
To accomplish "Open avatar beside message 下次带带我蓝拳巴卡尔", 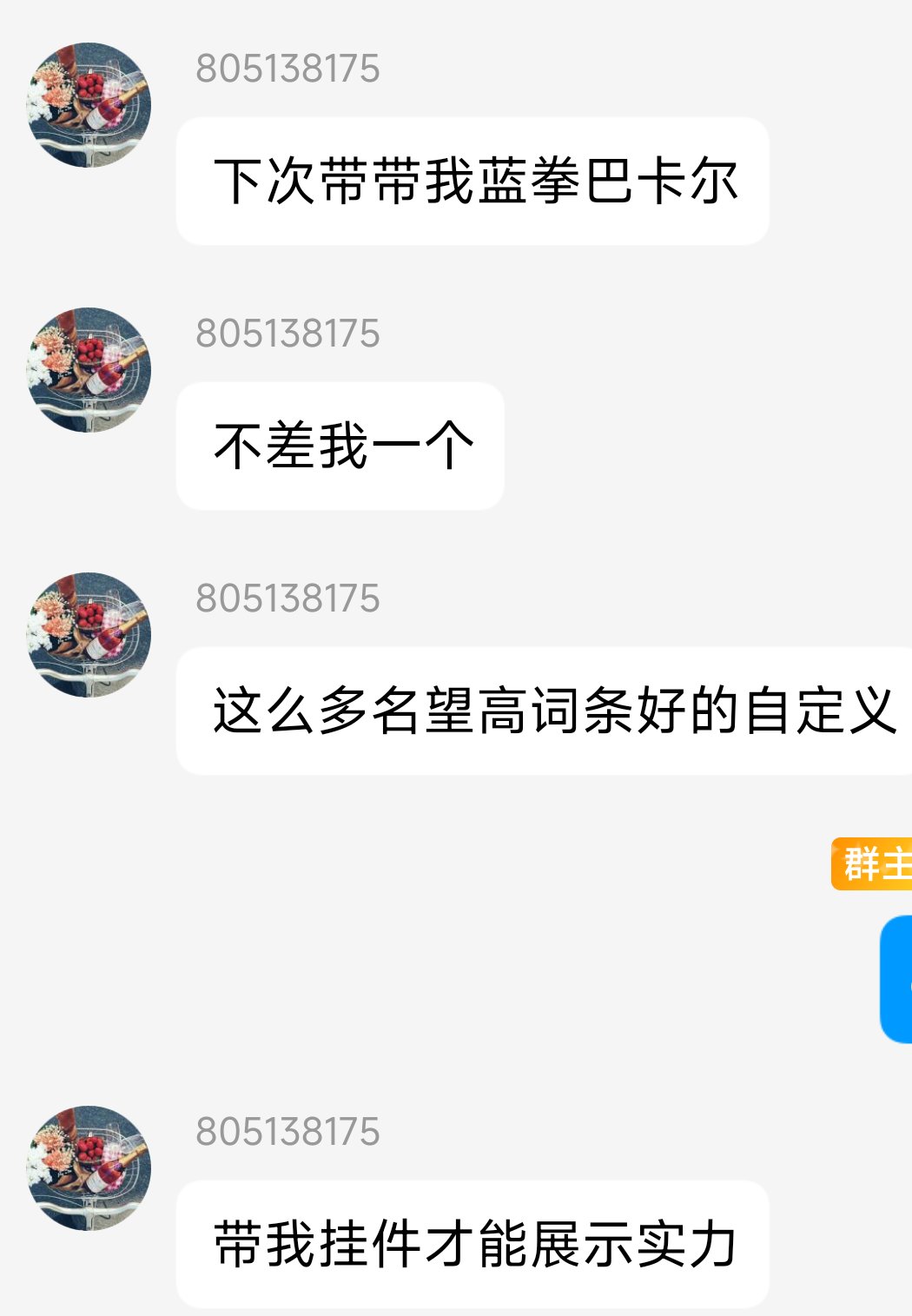I will click(x=89, y=105).
